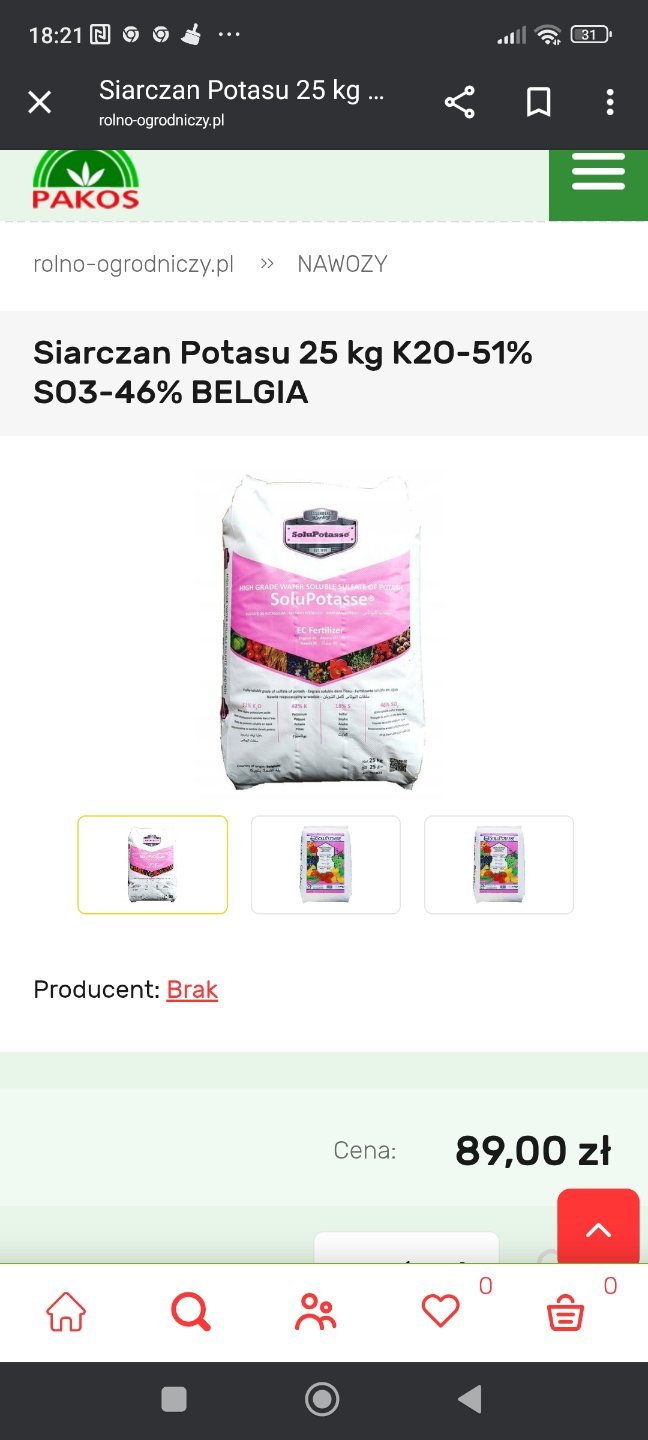Open the account section
This screenshot has width=648, height=1440.
click(x=316, y=1311)
